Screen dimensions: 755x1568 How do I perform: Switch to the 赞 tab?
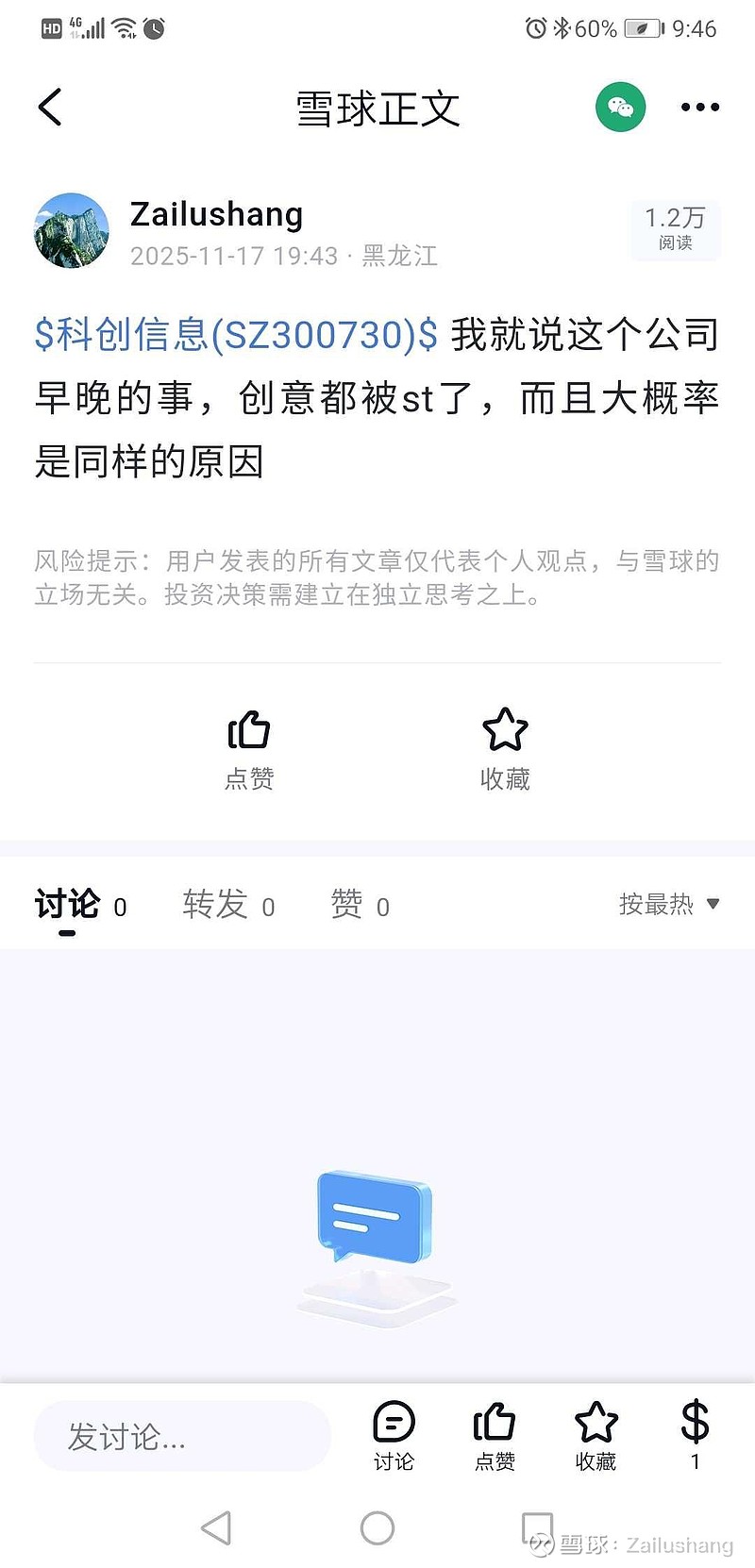pyautogui.click(x=360, y=905)
